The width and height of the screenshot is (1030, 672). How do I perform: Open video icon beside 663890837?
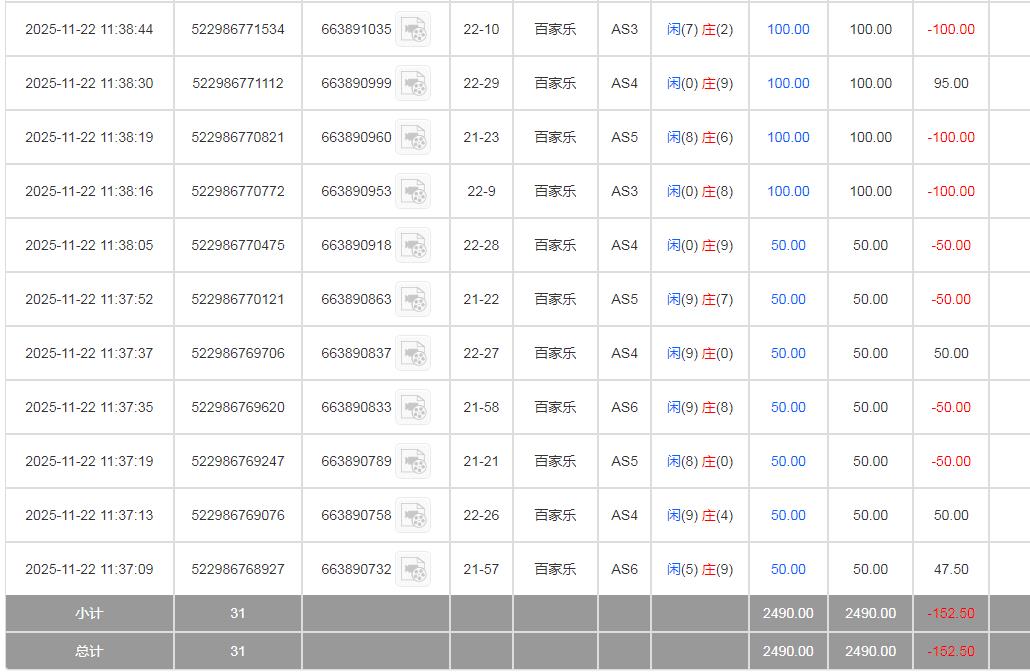tap(413, 354)
